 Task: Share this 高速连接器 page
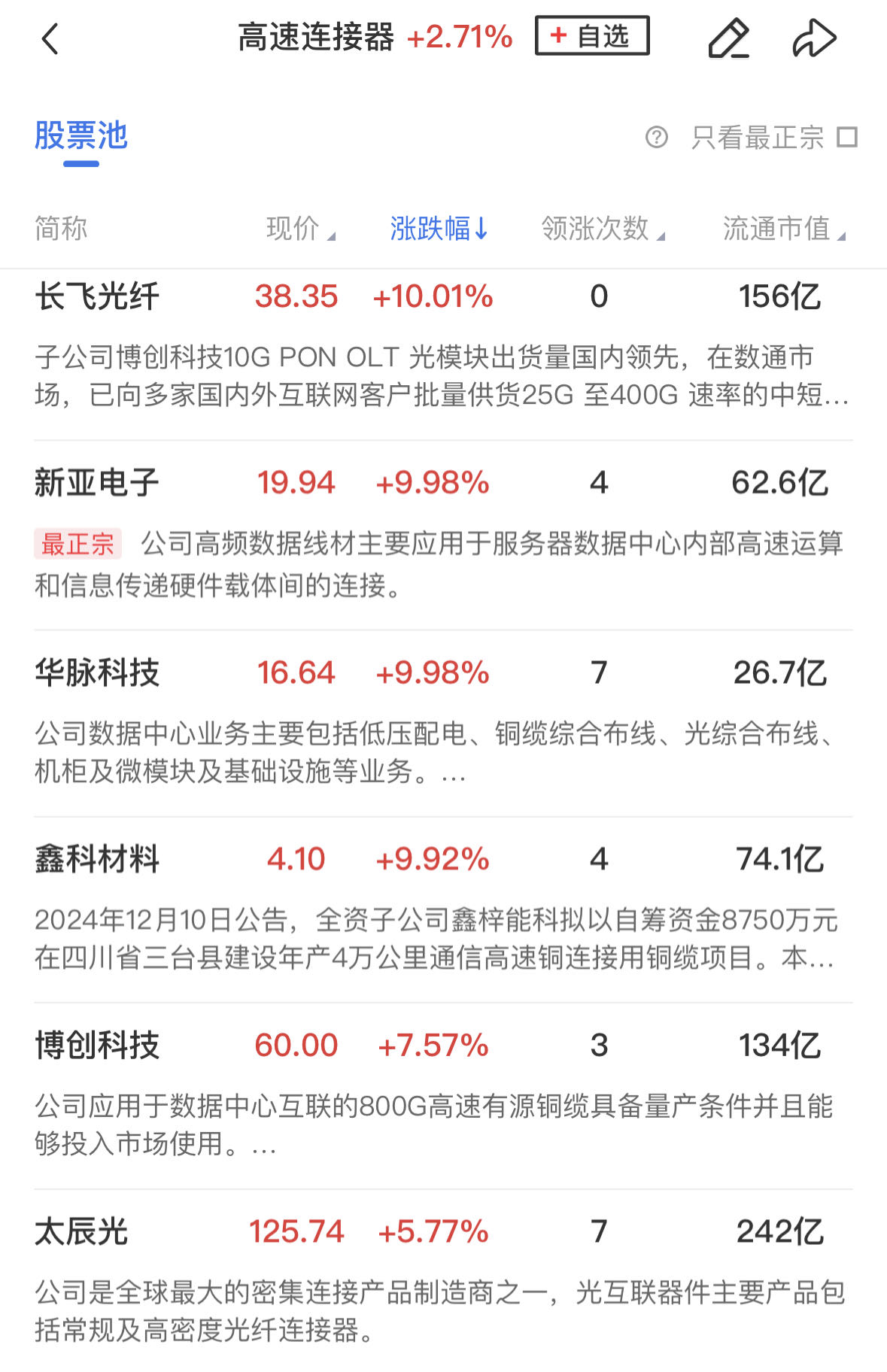(x=814, y=38)
